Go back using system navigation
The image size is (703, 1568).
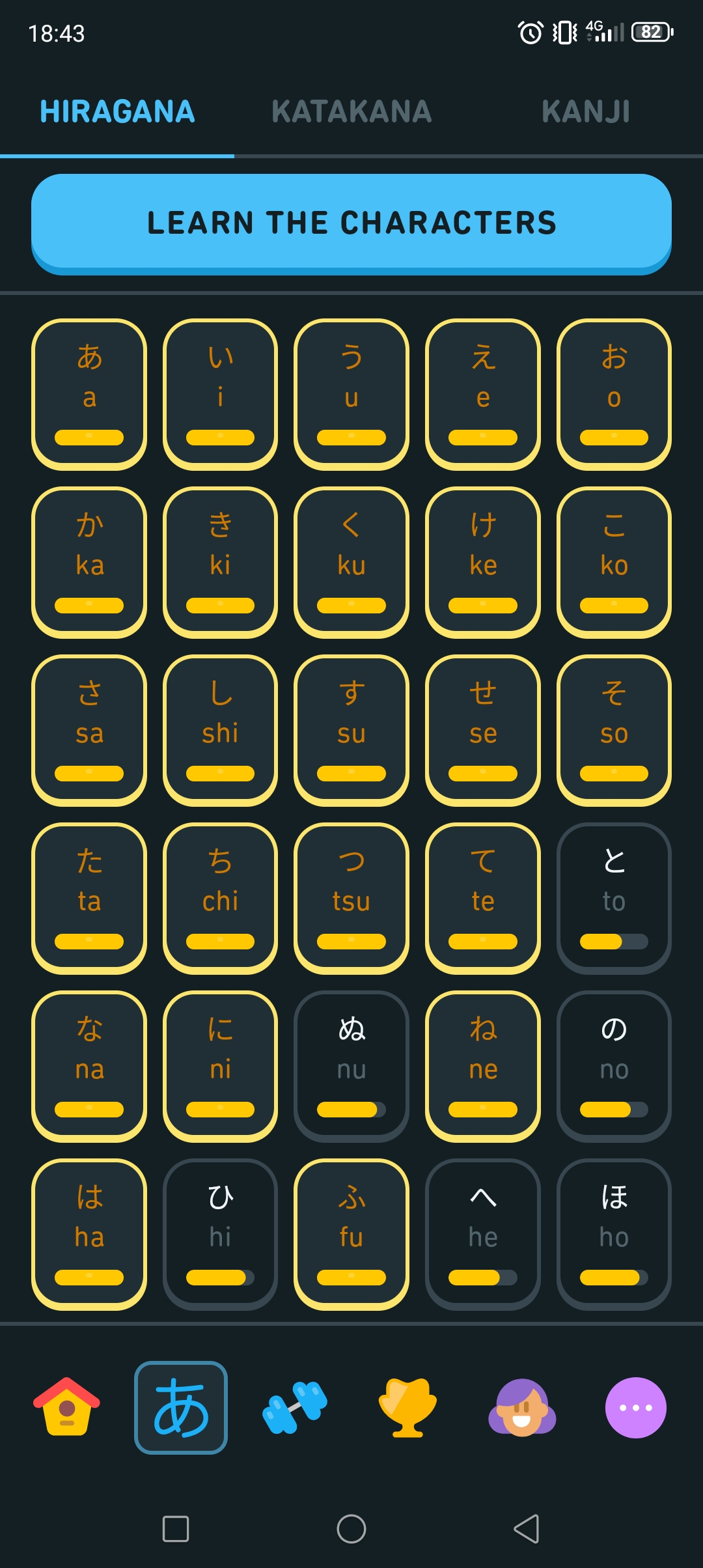tap(527, 1528)
